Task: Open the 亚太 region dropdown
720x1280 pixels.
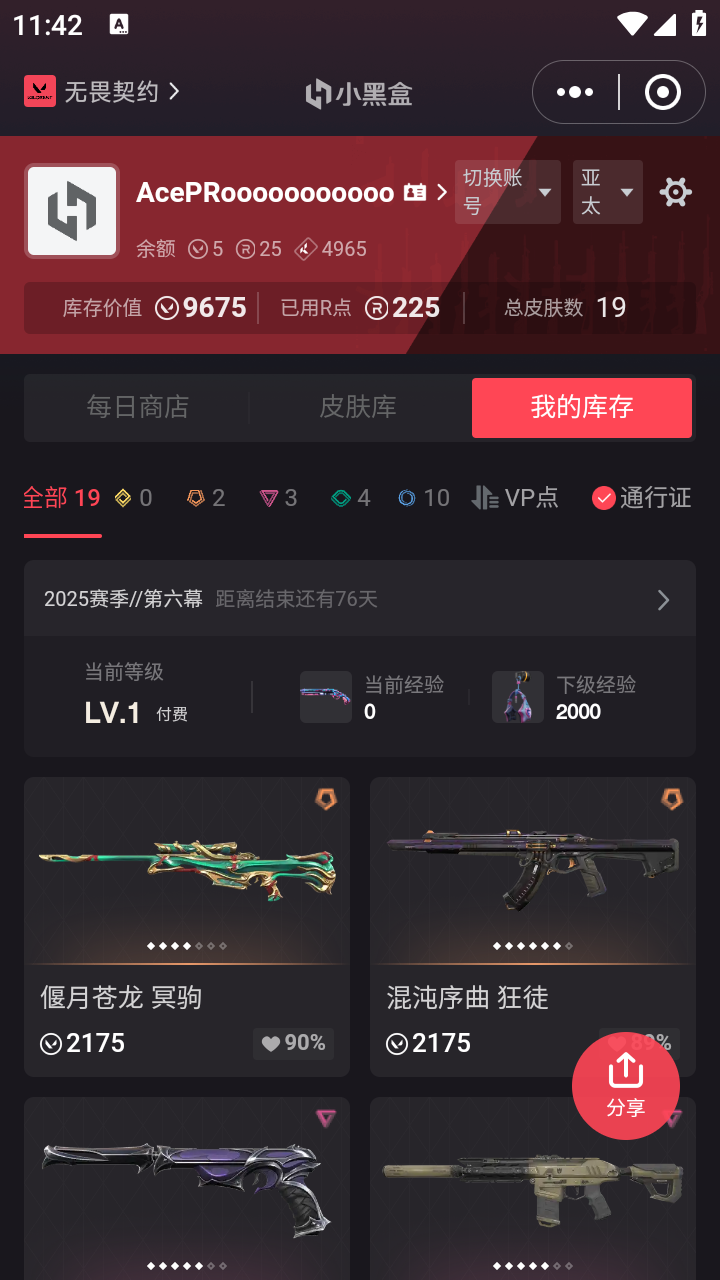Action: tap(607, 192)
